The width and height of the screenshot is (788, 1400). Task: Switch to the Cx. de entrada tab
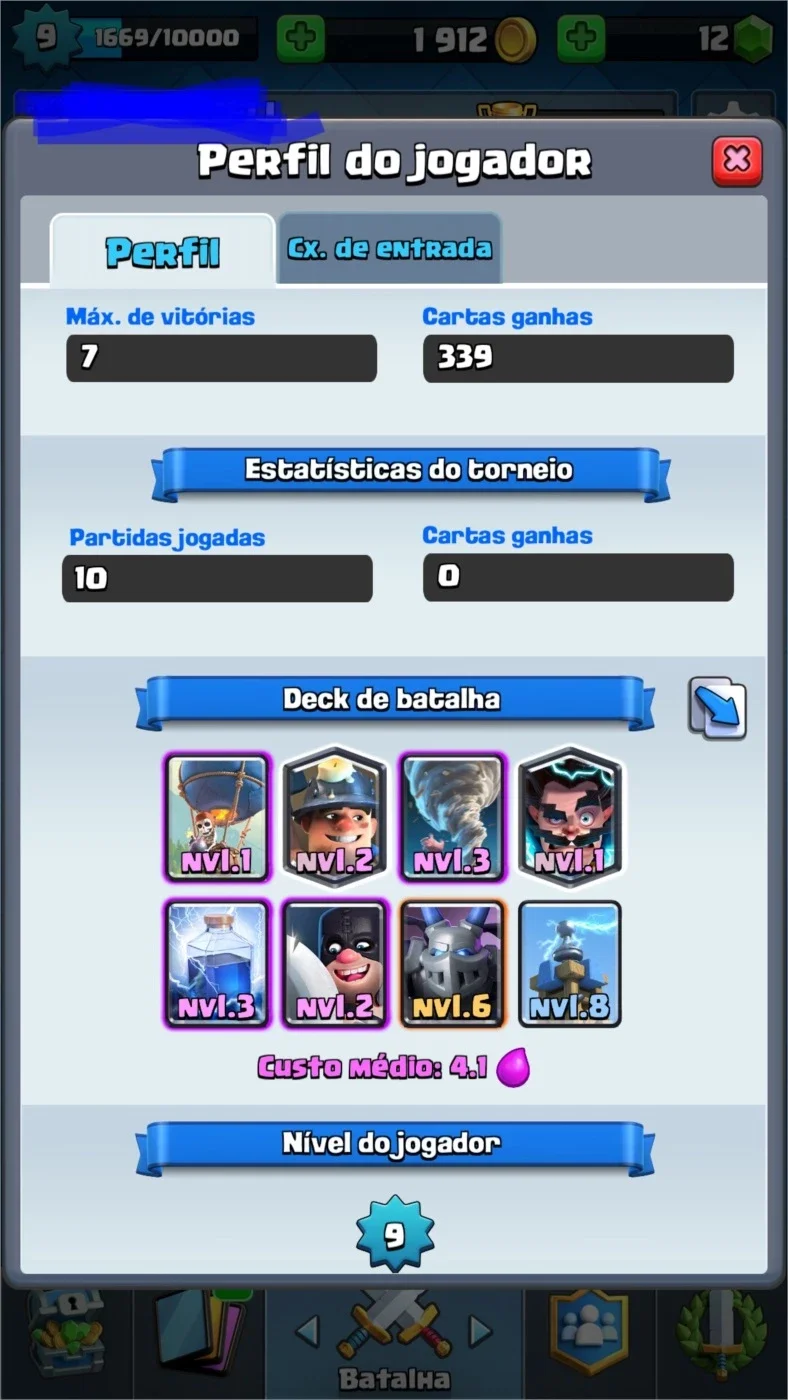(390, 248)
